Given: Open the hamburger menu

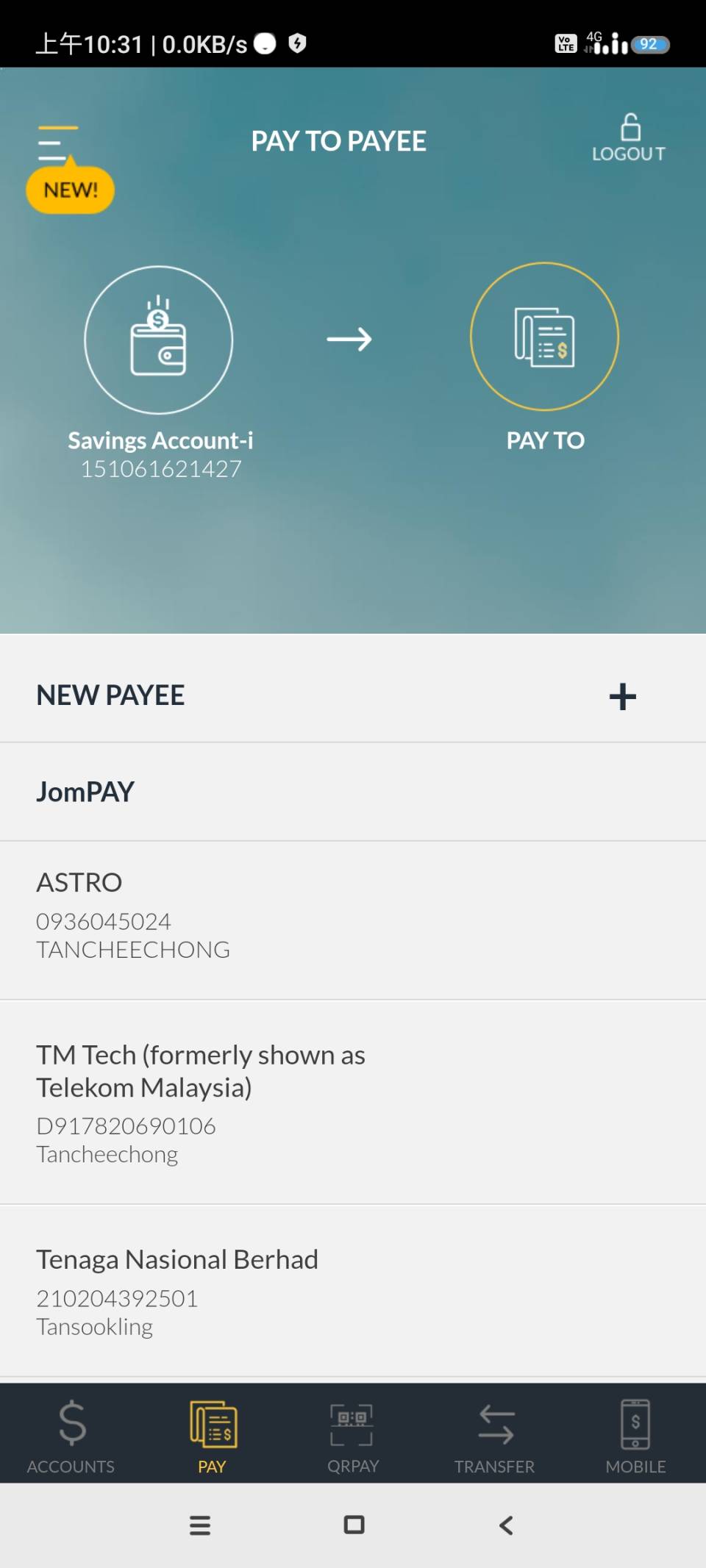Looking at the screenshot, I should pyautogui.click(x=57, y=143).
